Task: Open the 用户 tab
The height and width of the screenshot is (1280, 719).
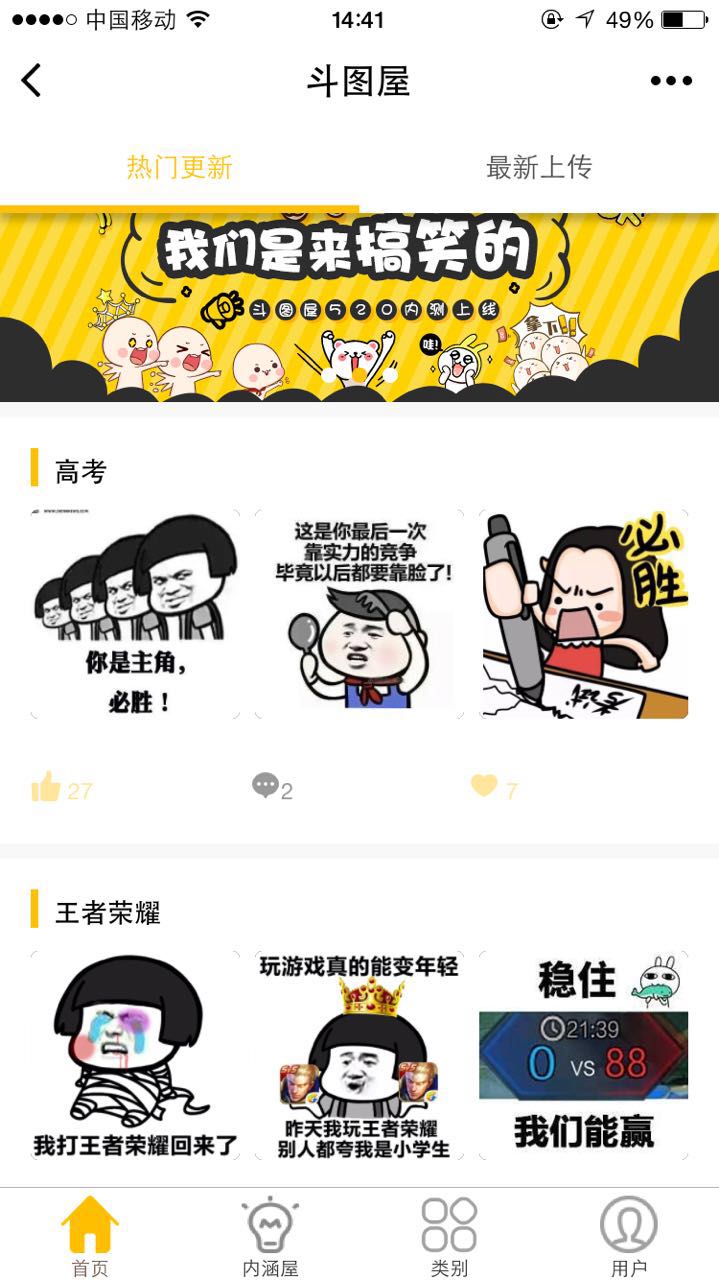Action: [629, 1236]
